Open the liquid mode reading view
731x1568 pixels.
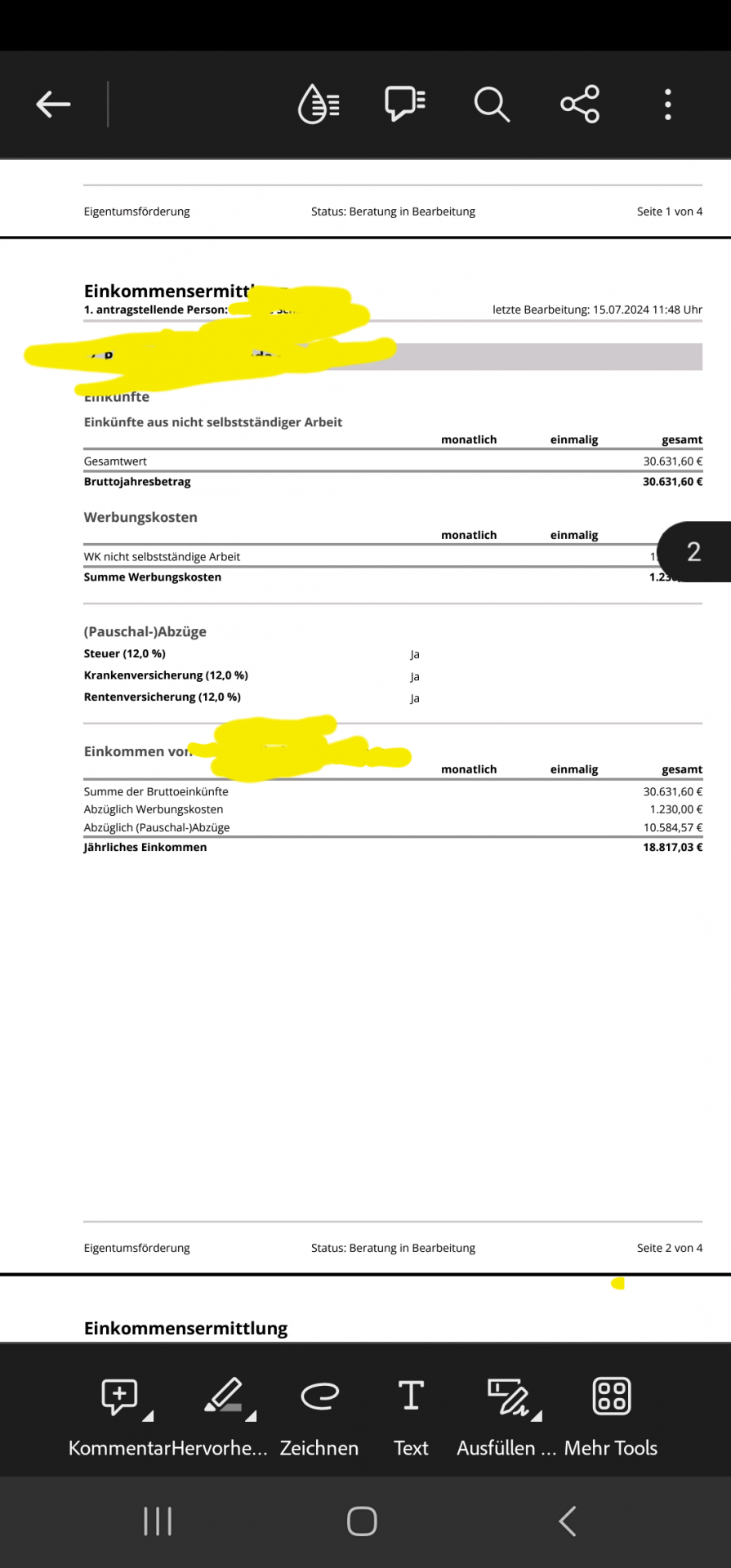319,105
